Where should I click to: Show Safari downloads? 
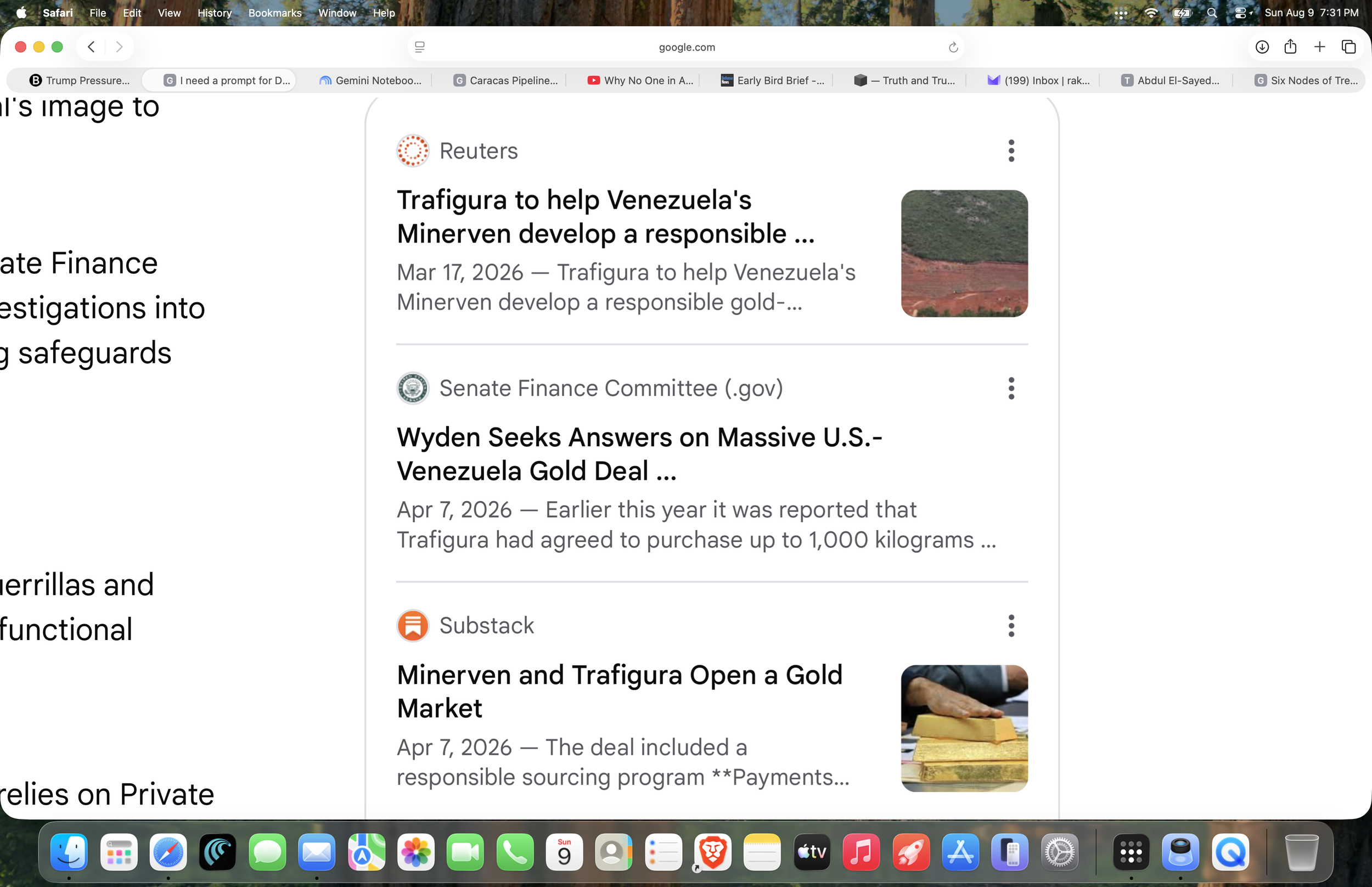pyautogui.click(x=1262, y=47)
